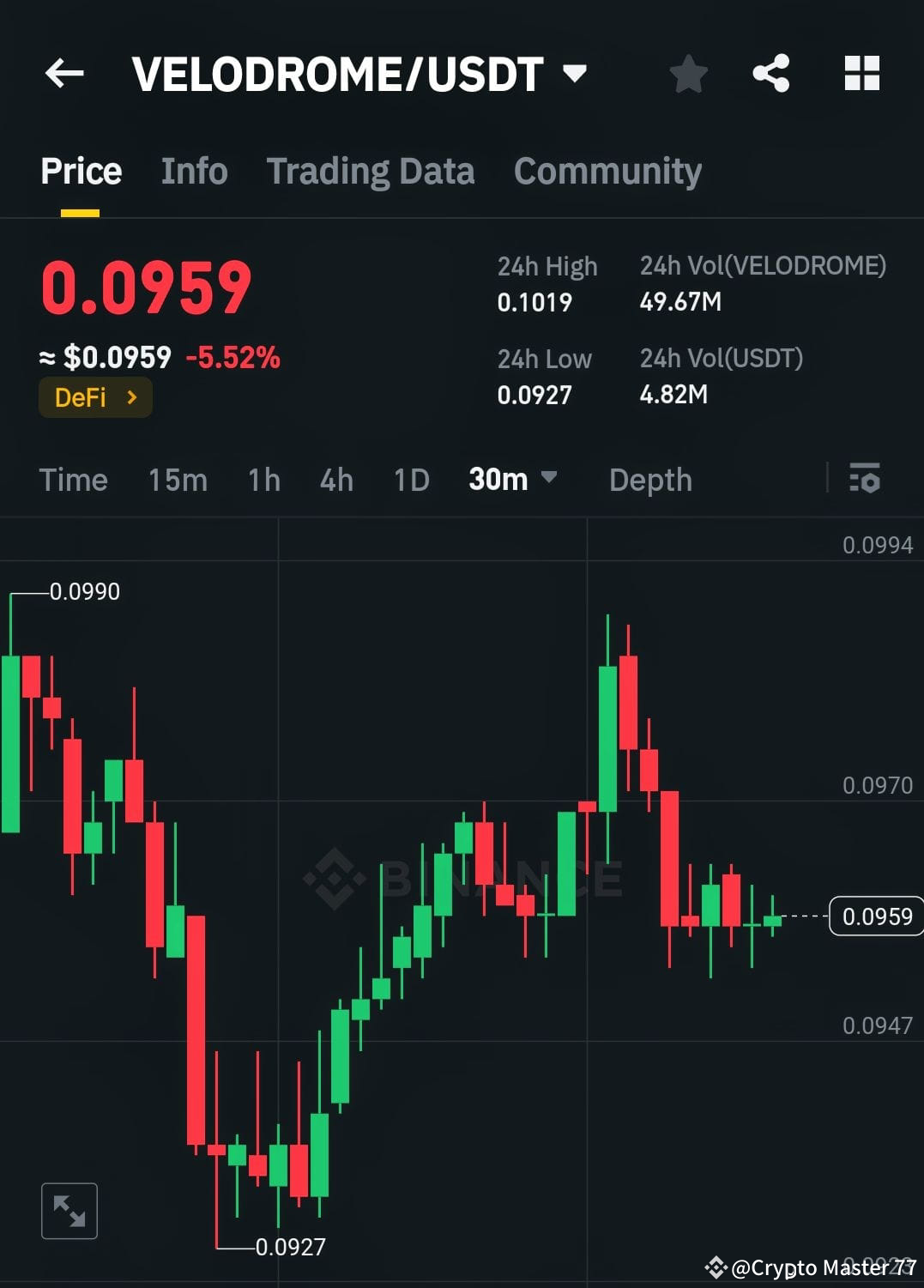Open the Community tab
The height and width of the screenshot is (1288, 924).
click(x=607, y=171)
